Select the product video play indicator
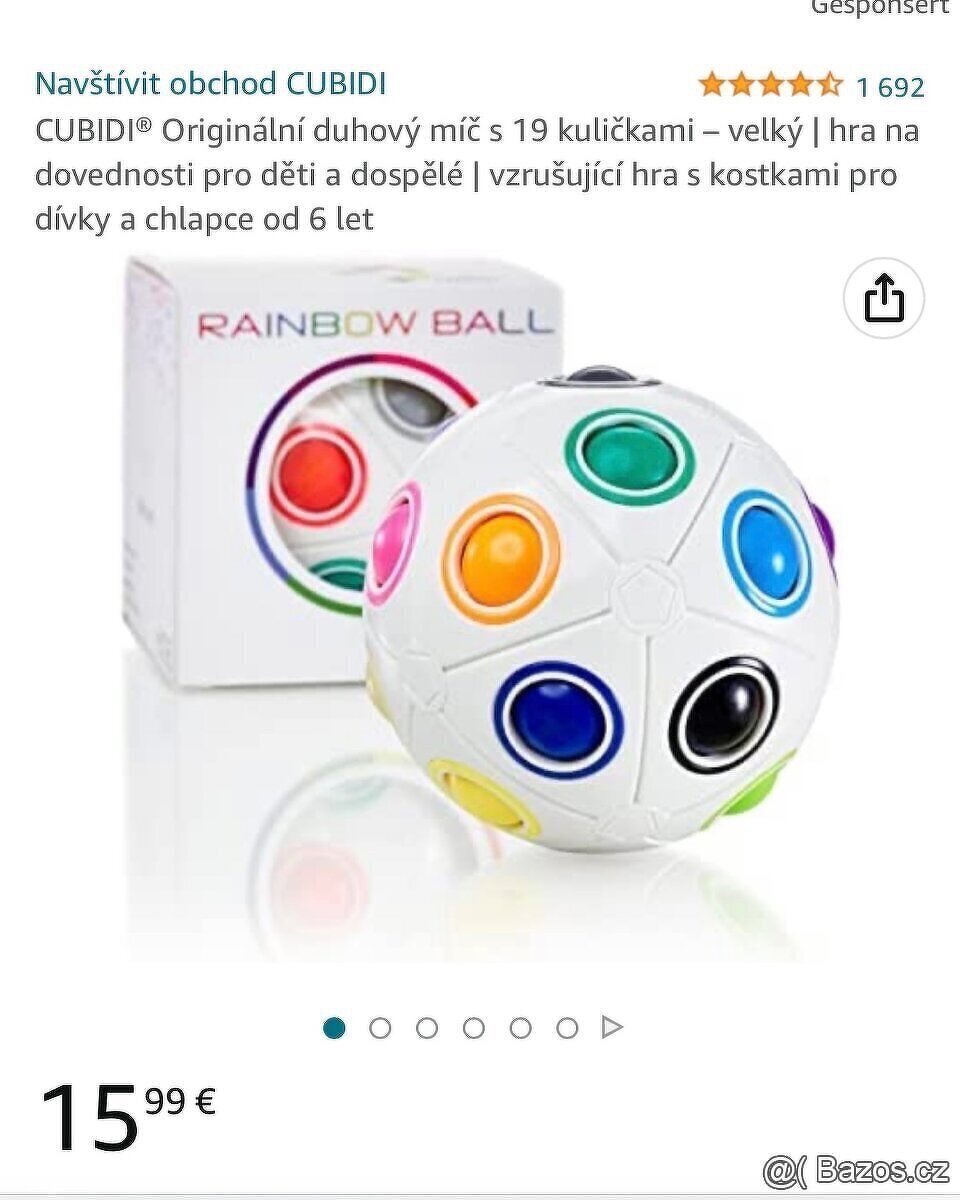 (x=612, y=1028)
